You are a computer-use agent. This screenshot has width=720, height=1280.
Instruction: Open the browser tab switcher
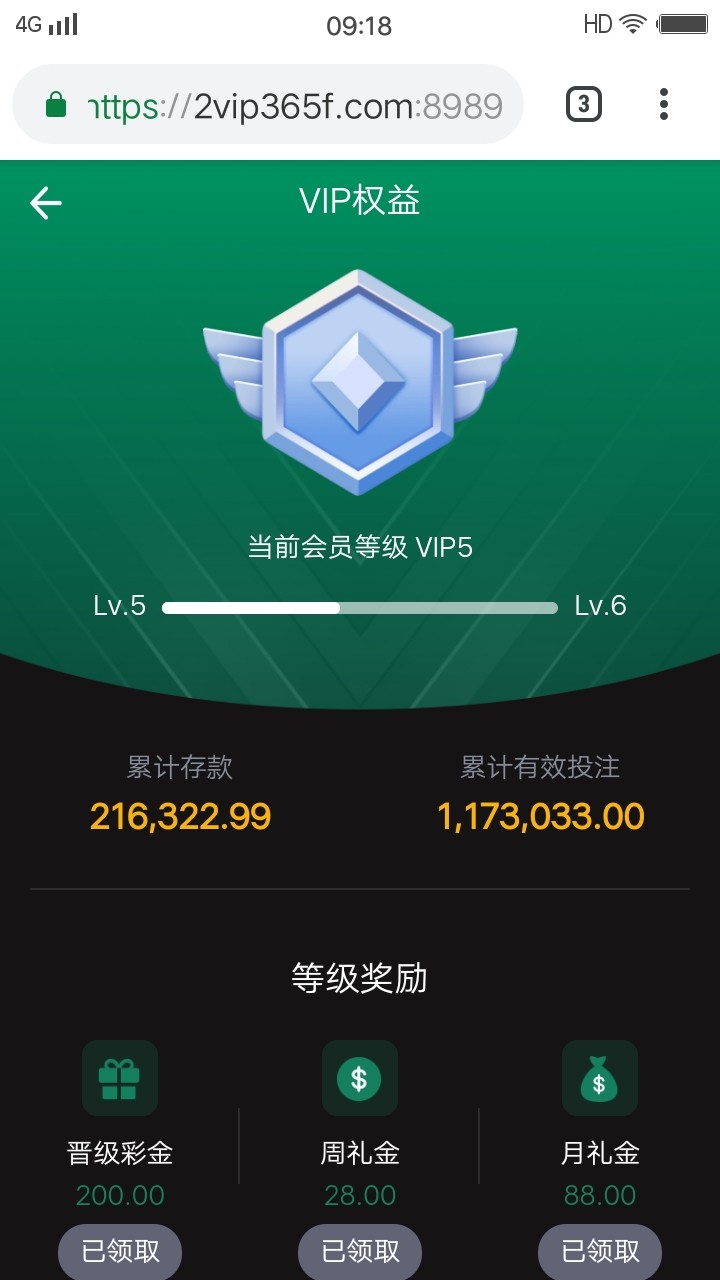[x=584, y=105]
